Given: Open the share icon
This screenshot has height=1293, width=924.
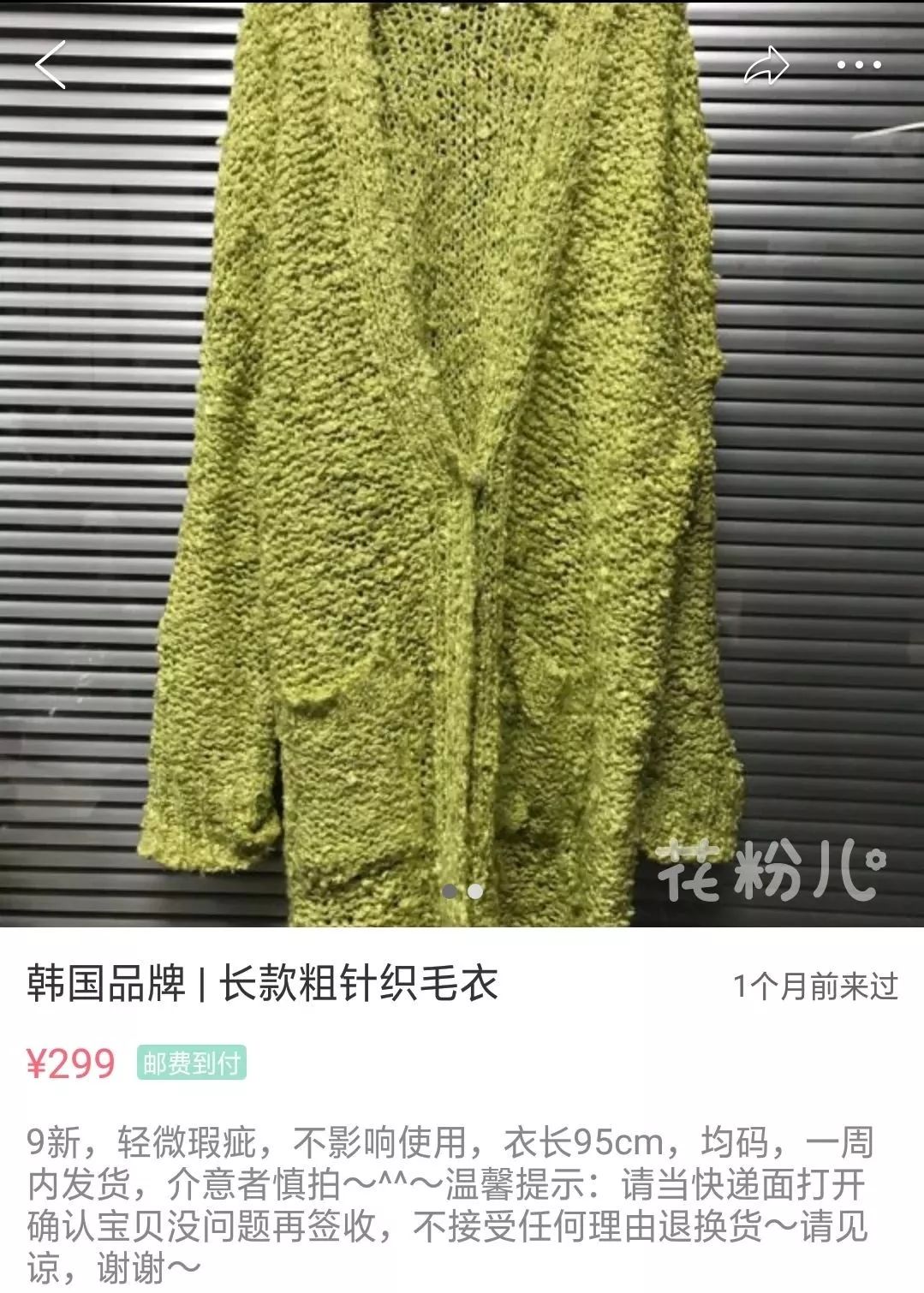Looking at the screenshot, I should tap(765, 65).
